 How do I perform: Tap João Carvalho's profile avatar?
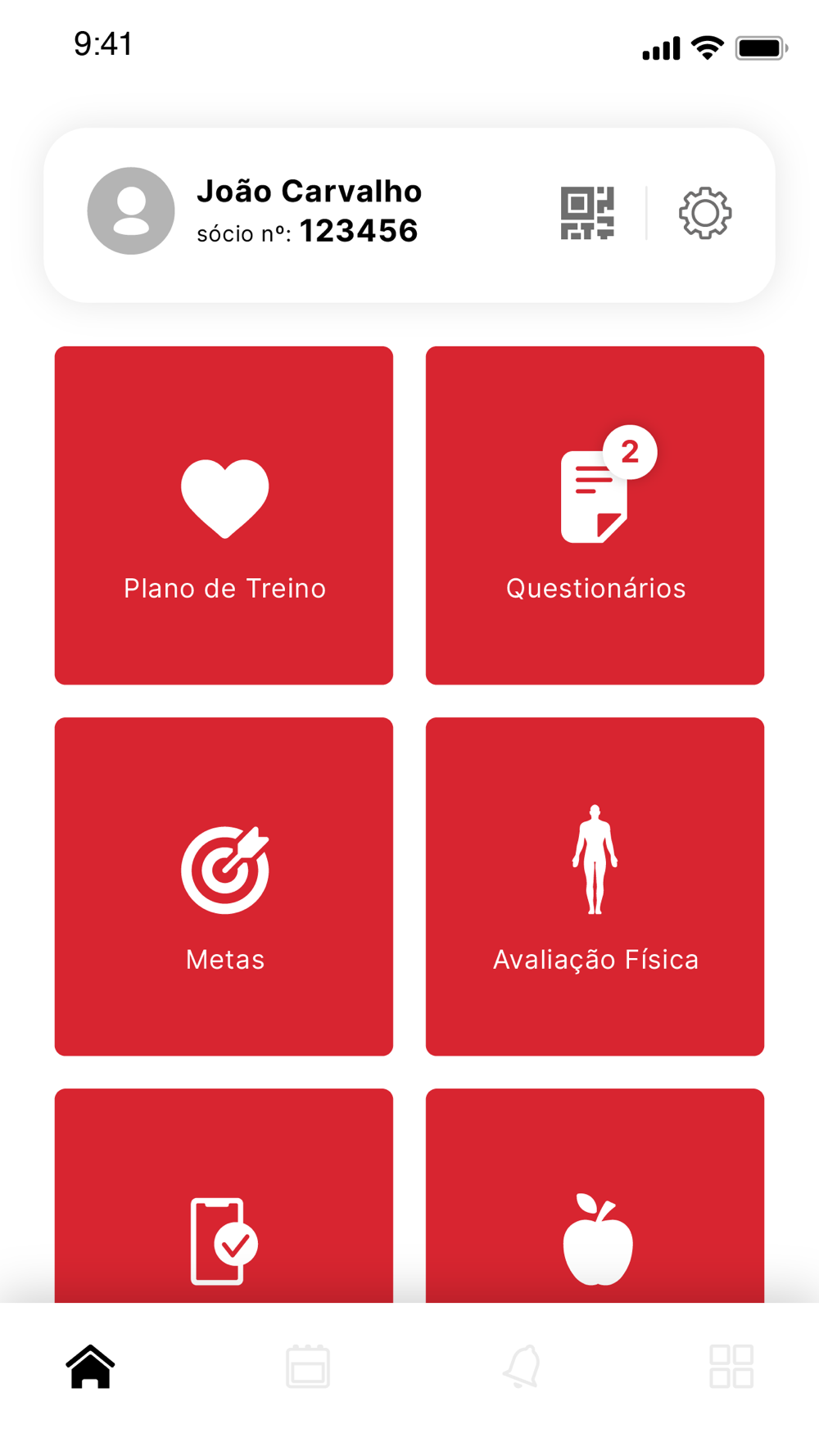coord(131,211)
